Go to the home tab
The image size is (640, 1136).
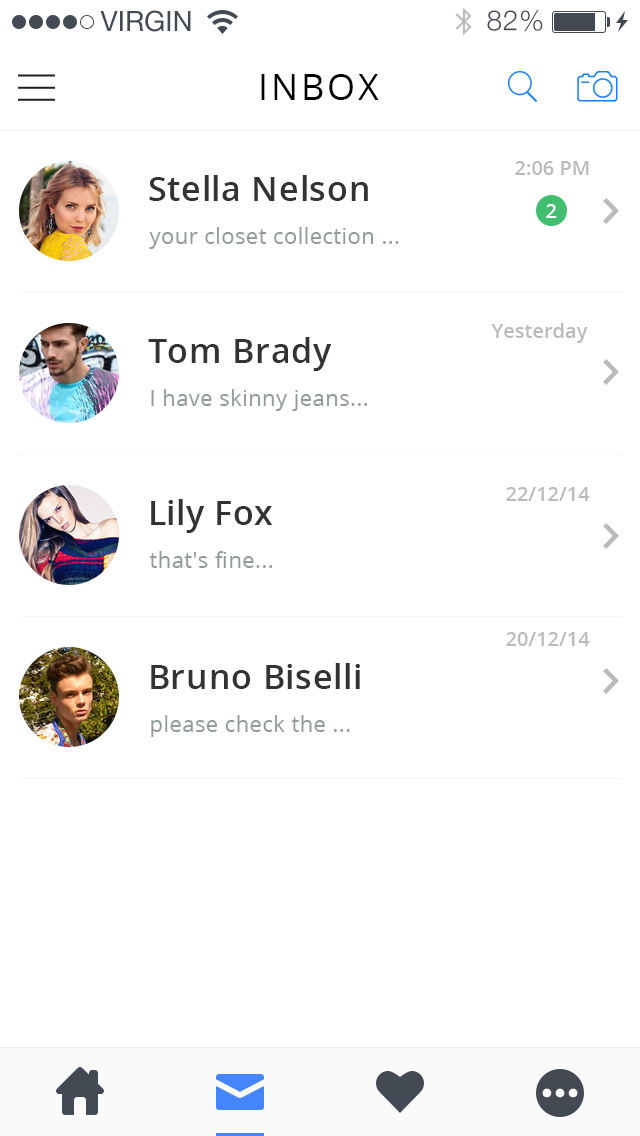tap(80, 1091)
